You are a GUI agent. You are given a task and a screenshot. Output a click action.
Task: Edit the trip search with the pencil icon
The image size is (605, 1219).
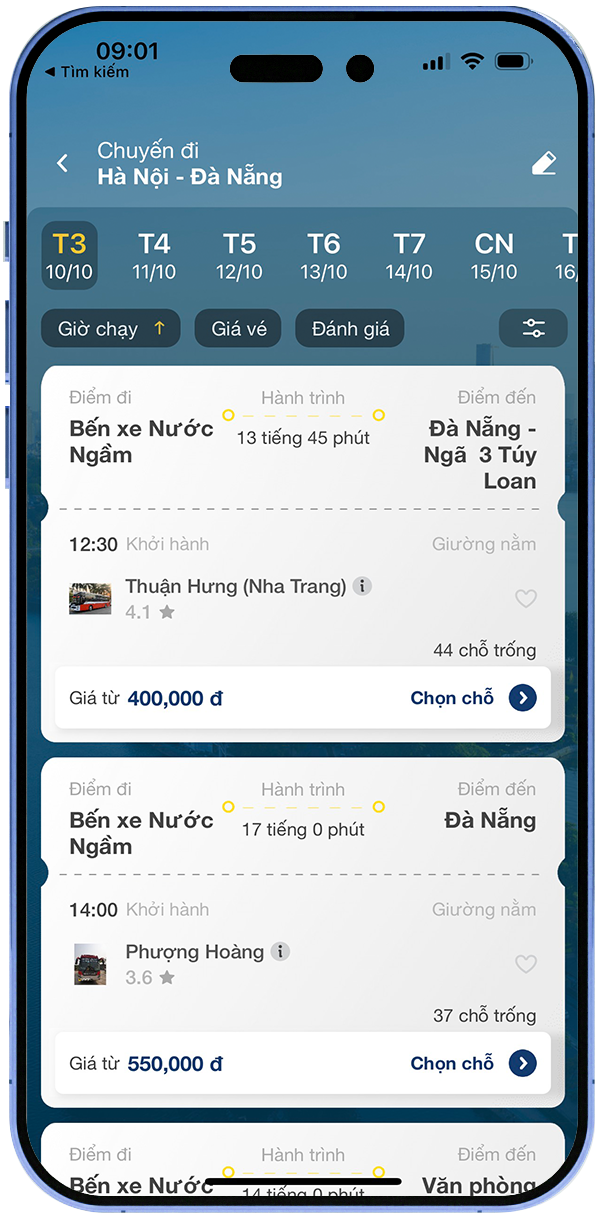coord(544,163)
